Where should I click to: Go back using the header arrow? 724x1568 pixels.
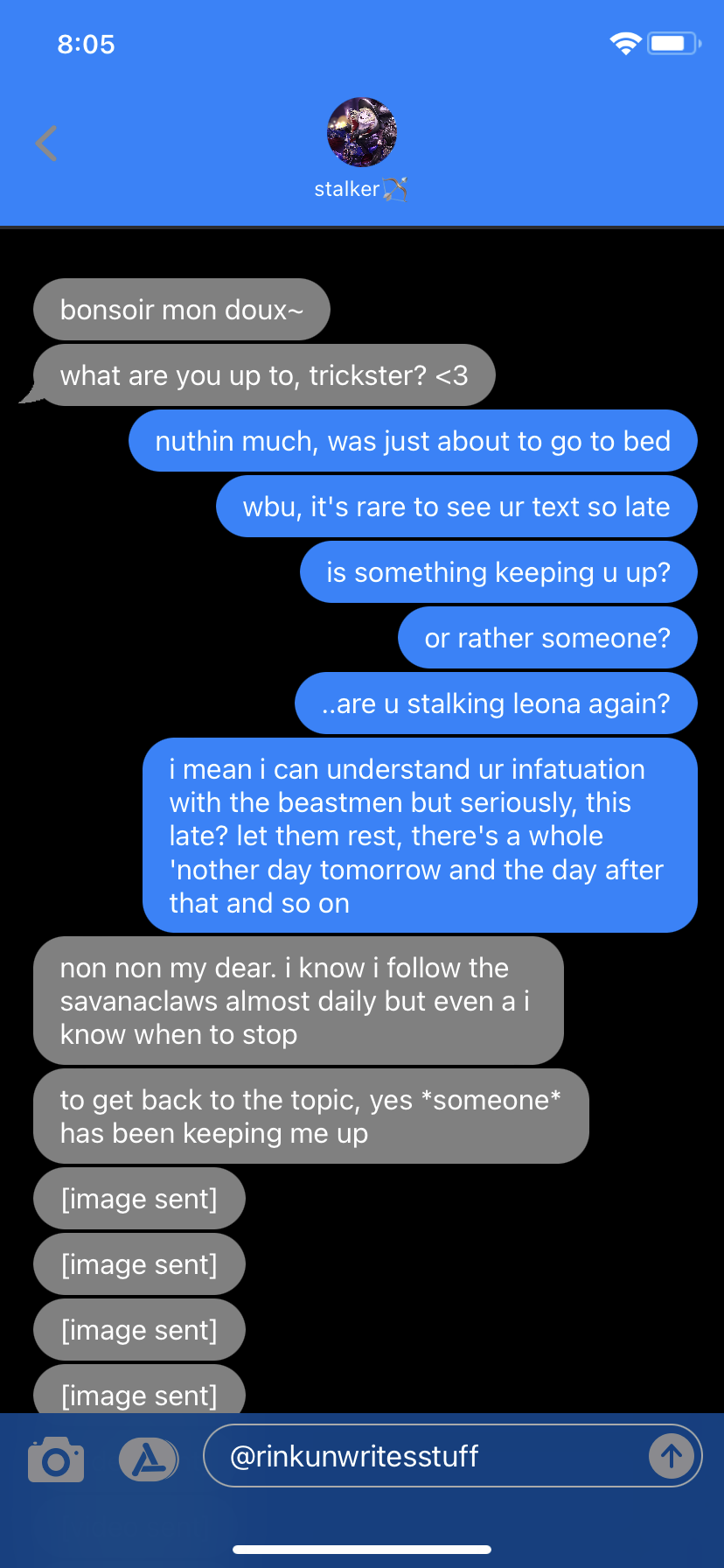coord(46,143)
